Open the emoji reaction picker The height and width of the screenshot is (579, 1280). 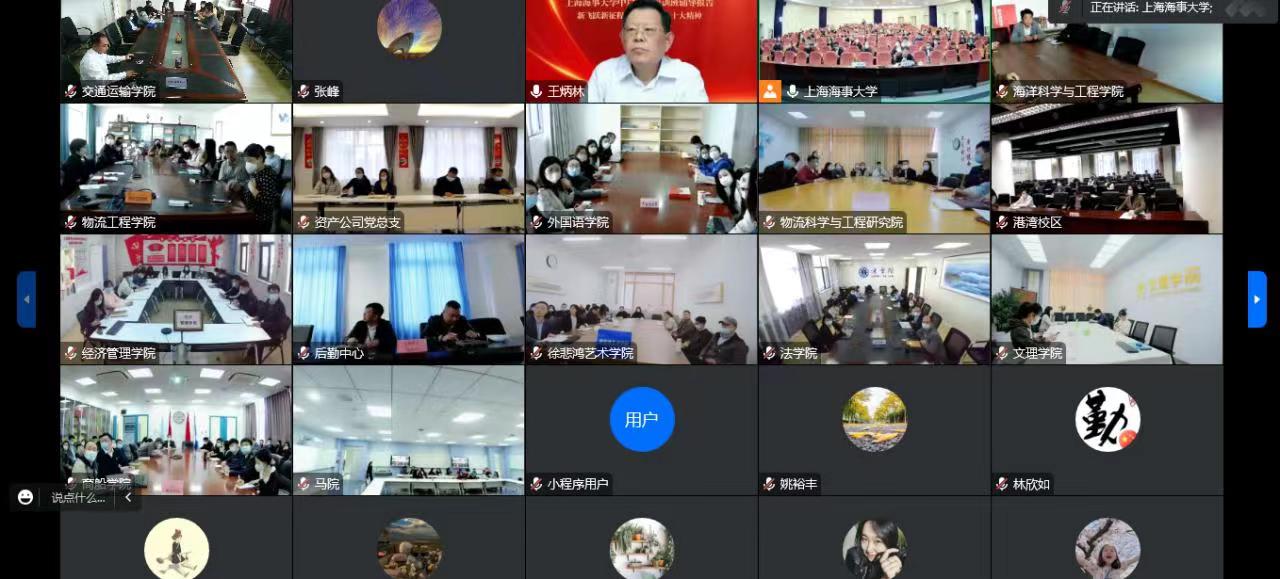pos(26,497)
